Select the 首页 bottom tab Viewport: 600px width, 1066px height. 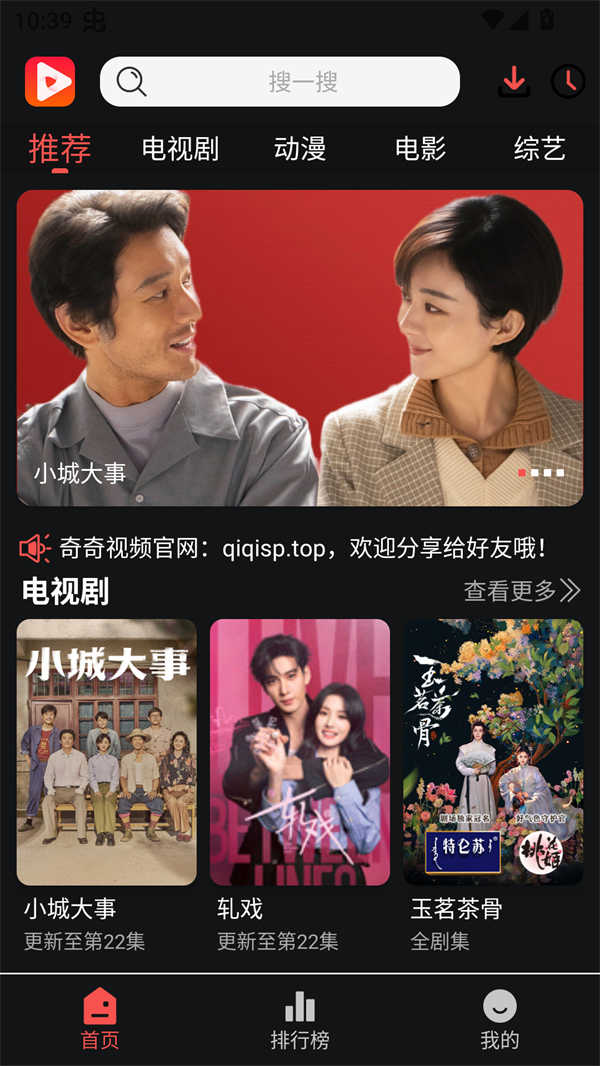[100, 1020]
